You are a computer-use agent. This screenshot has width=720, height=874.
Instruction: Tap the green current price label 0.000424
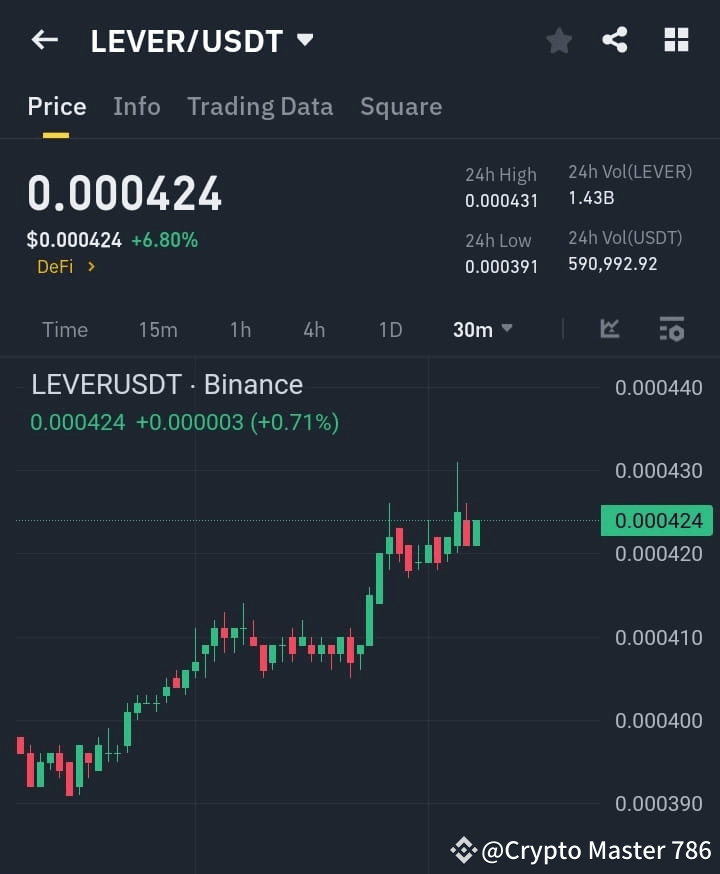click(655, 520)
